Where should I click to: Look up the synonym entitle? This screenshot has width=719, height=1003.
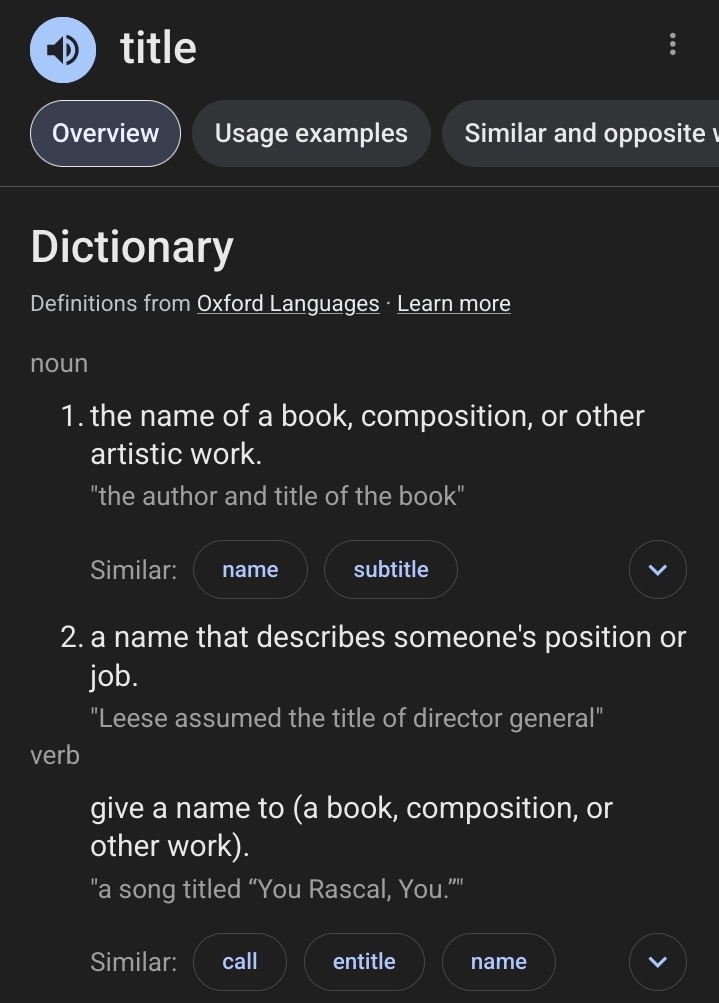pos(364,961)
